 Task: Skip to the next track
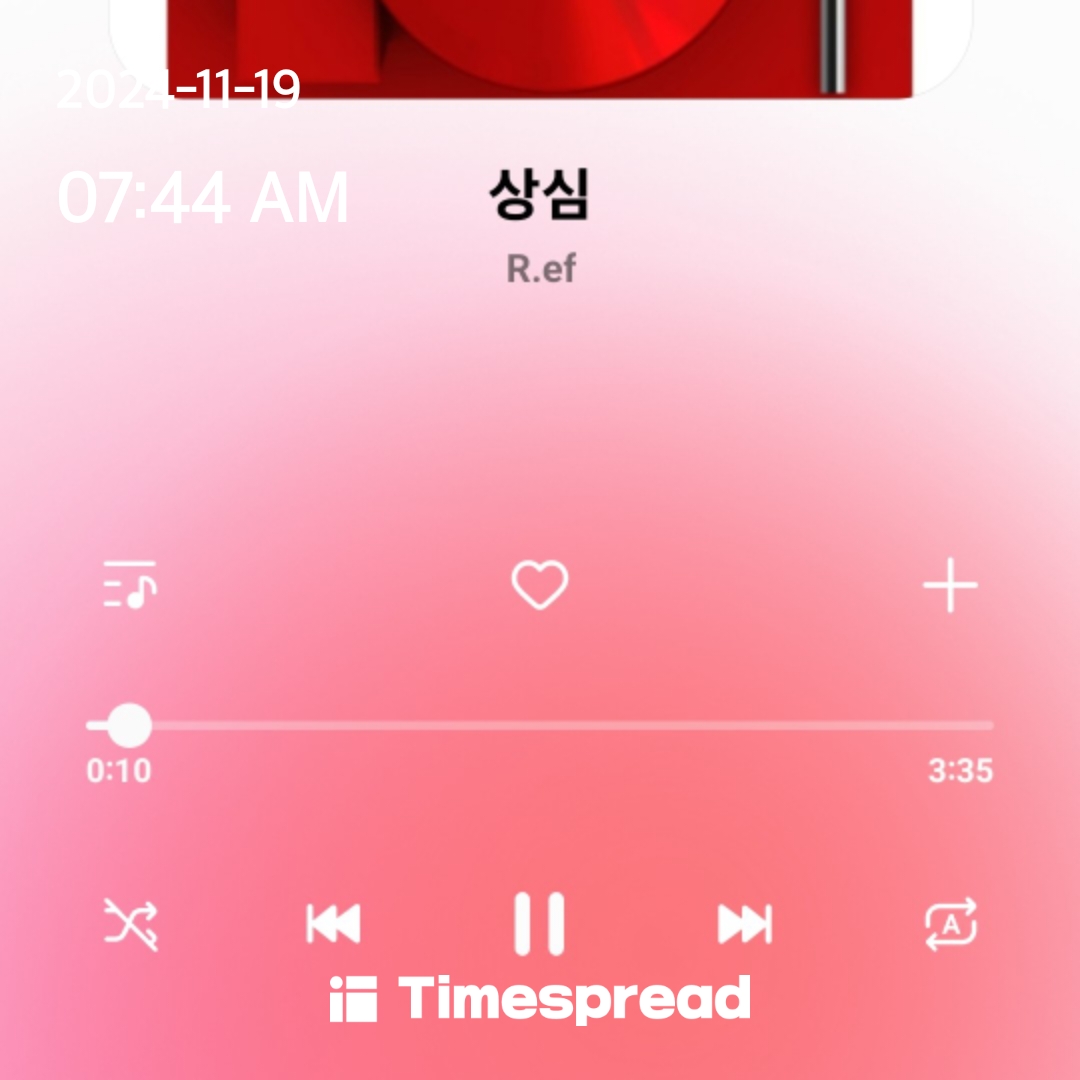click(x=745, y=923)
